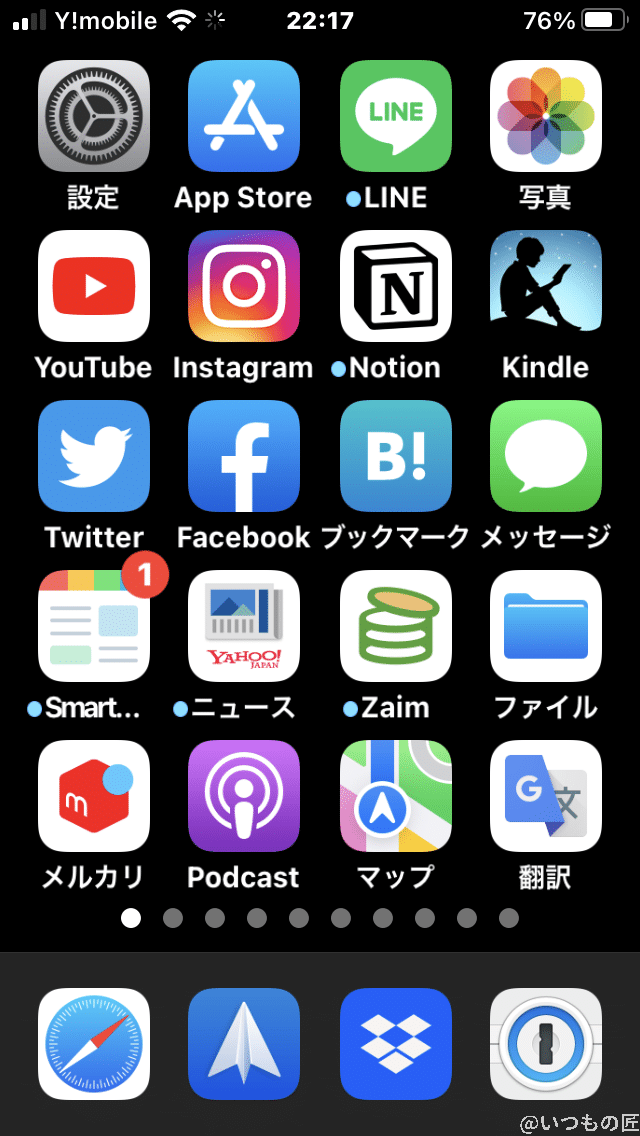640x1136 pixels.
Task: Open the 設定 (Settings) app
Action: 94,116
